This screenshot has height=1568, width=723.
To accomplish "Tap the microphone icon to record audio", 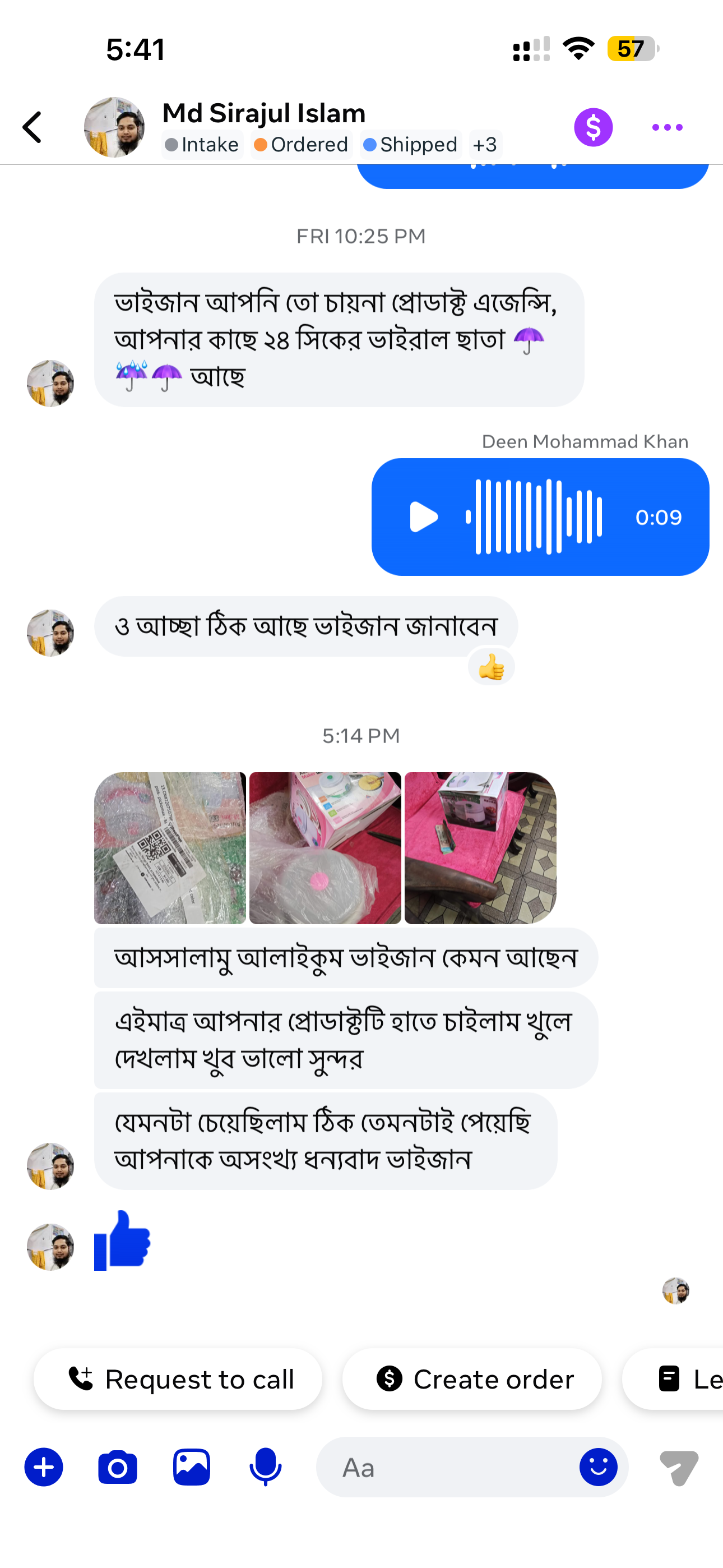I will tap(266, 1467).
